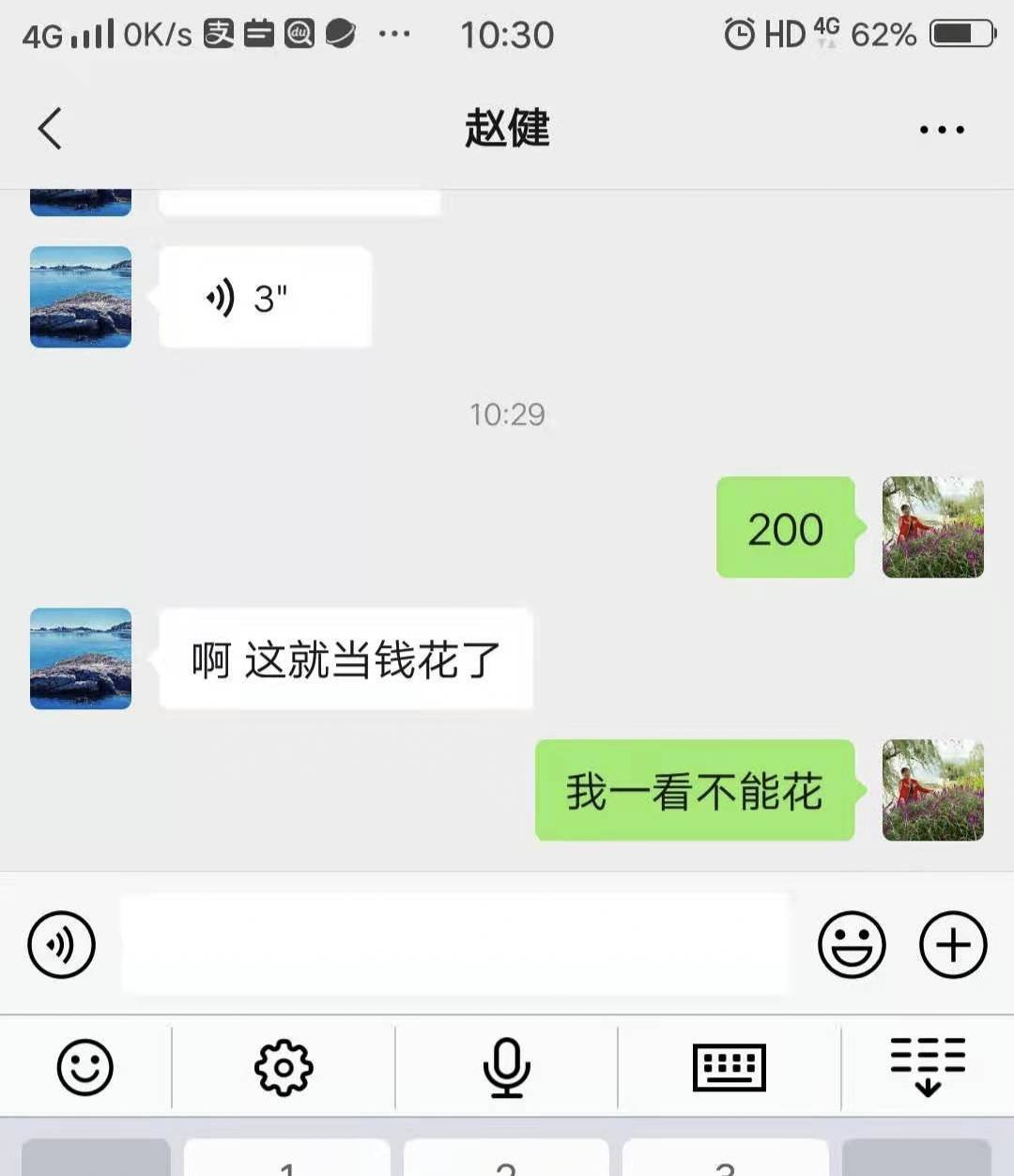The height and width of the screenshot is (1176, 1014).
Task: Open keyboard settings via the gear icon
Action: tap(284, 1067)
